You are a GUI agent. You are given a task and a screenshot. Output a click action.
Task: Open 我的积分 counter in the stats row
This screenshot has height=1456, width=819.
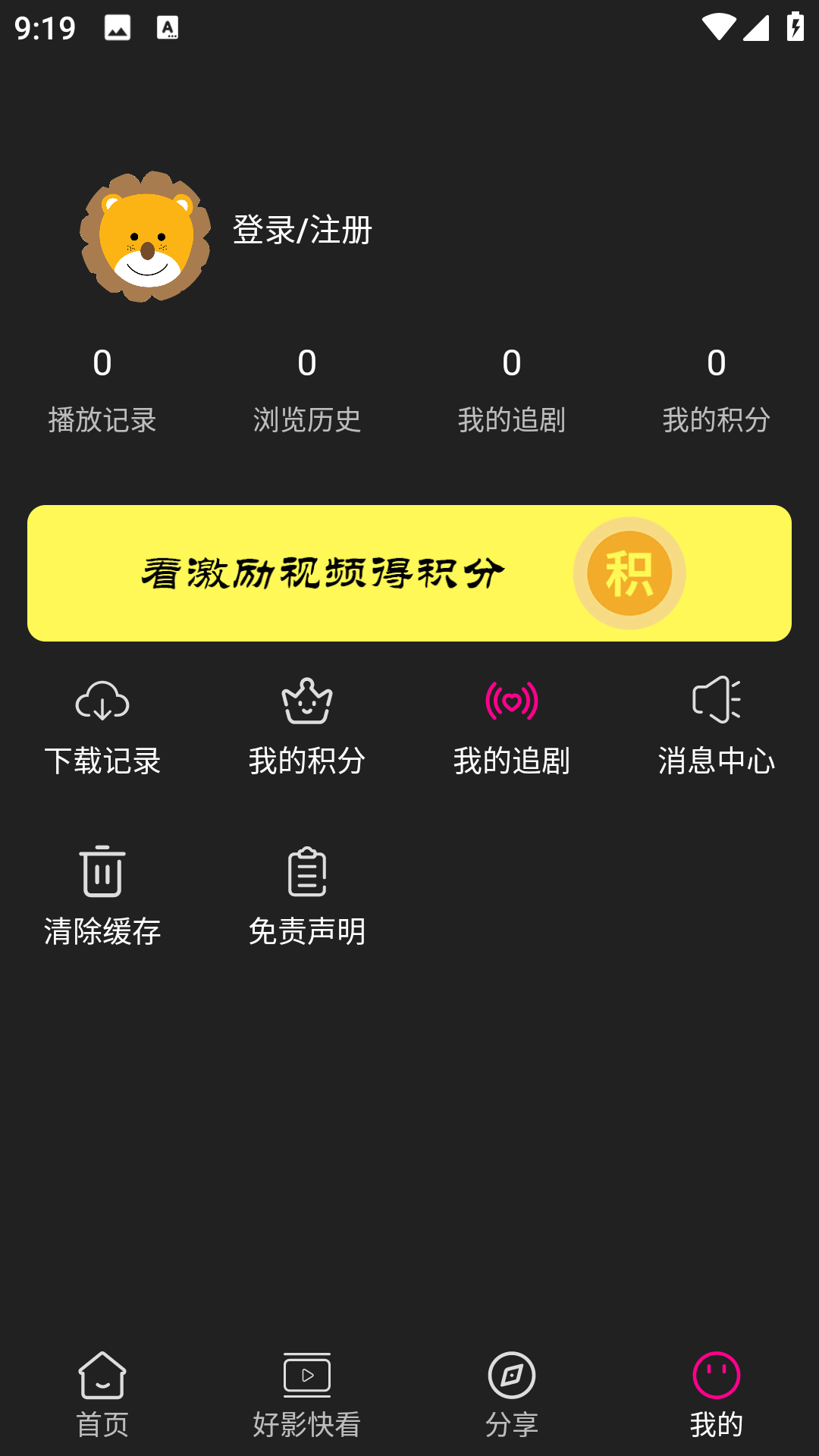717,390
